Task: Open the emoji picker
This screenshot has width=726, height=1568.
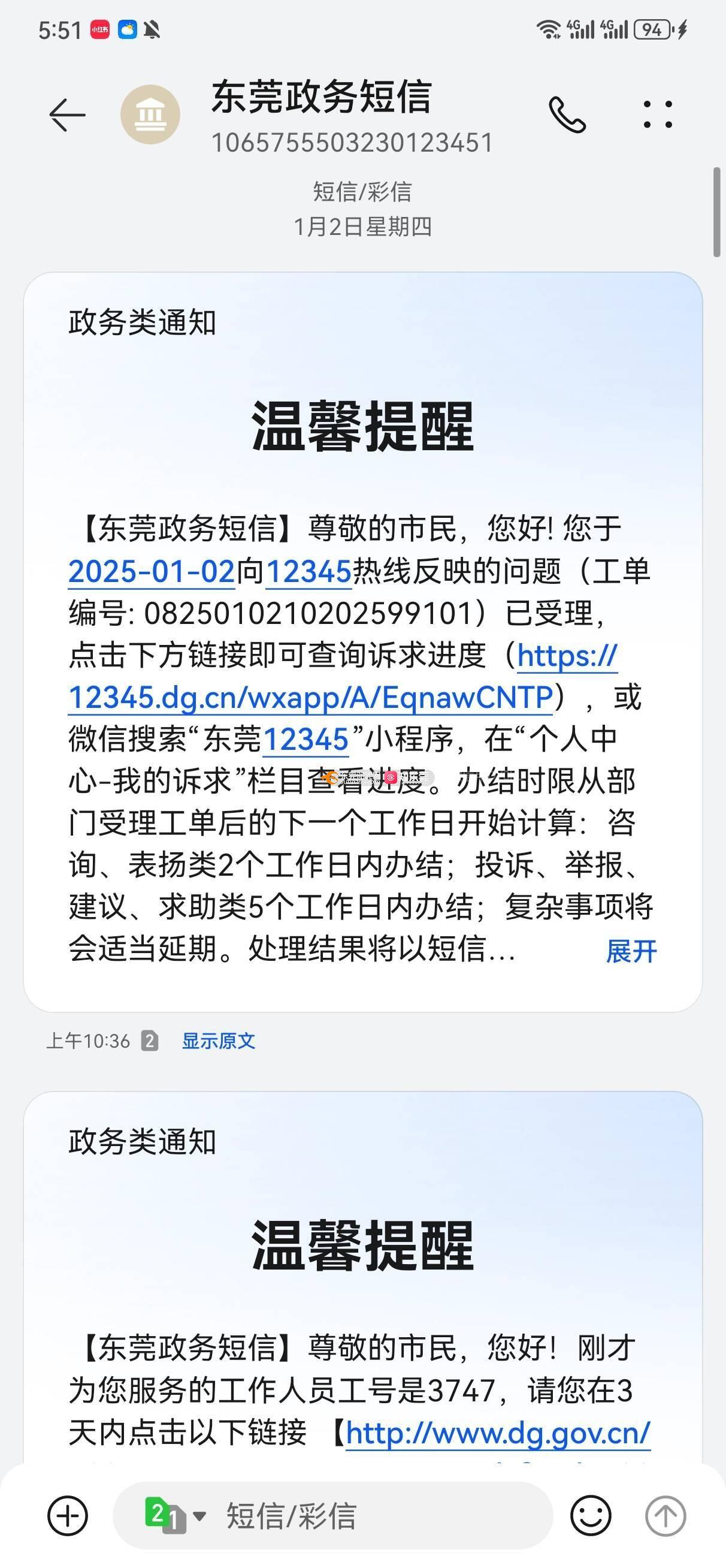Action: [x=590, y=1516]
